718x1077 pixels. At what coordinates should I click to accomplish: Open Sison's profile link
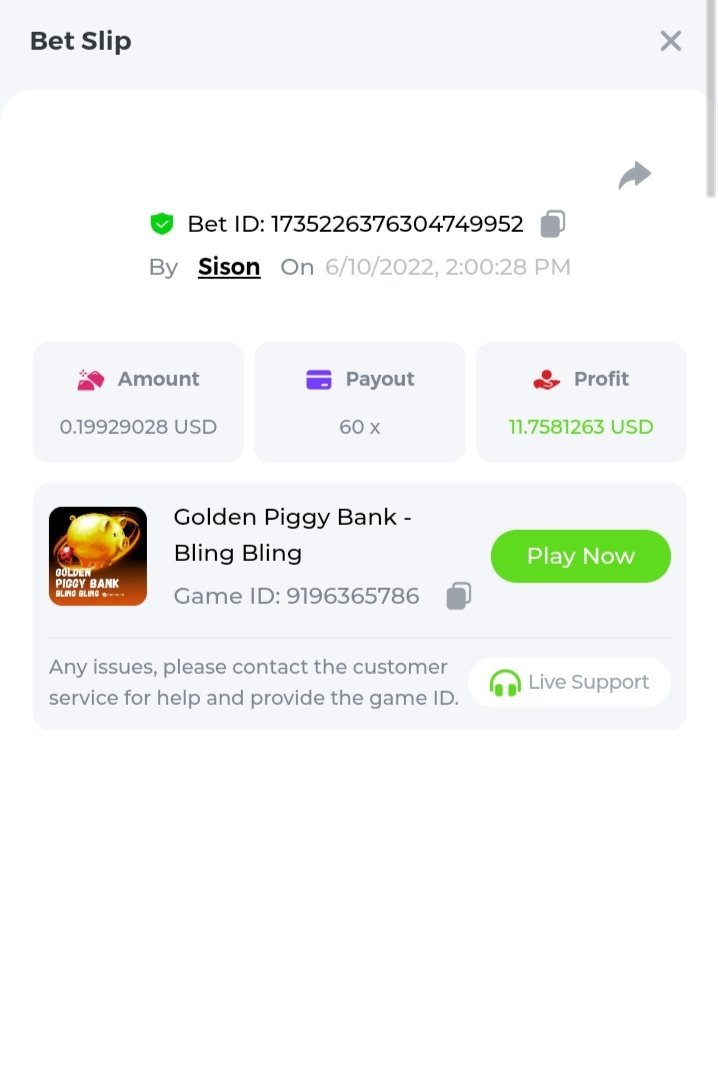[x=229, y=267]
